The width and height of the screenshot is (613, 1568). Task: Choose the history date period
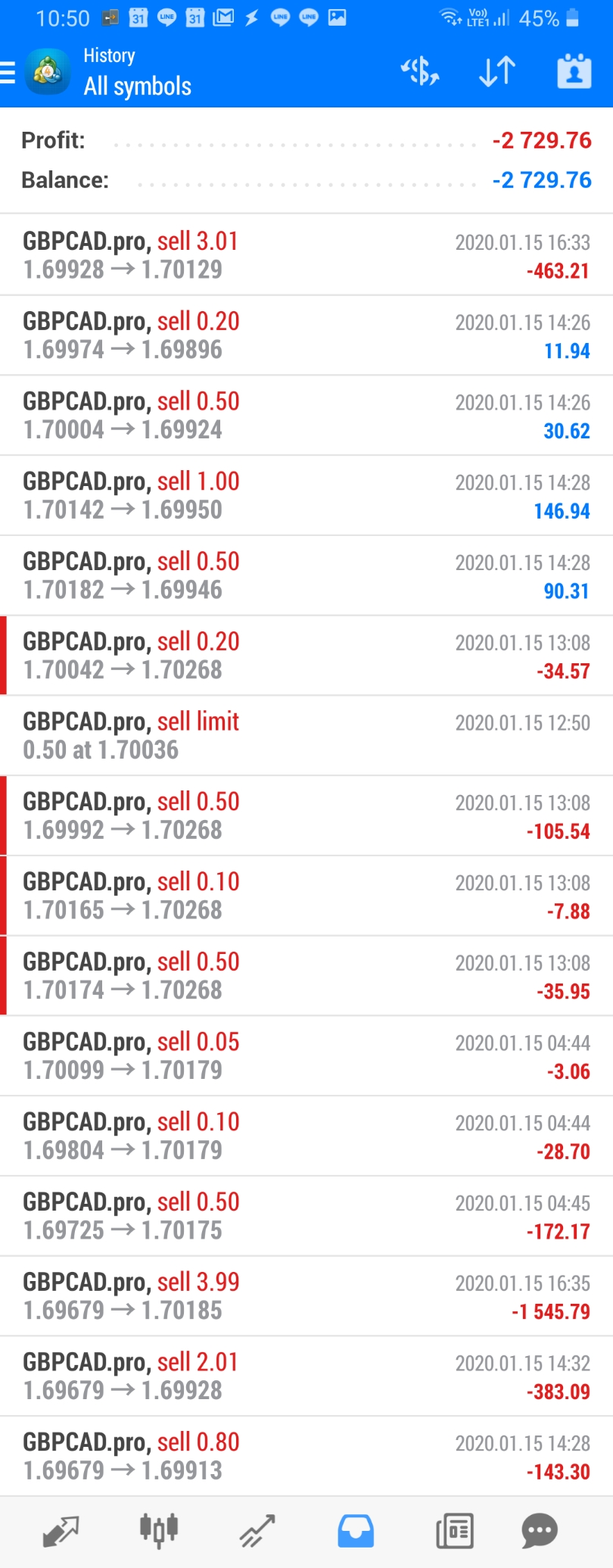click(x=574, y=72)
